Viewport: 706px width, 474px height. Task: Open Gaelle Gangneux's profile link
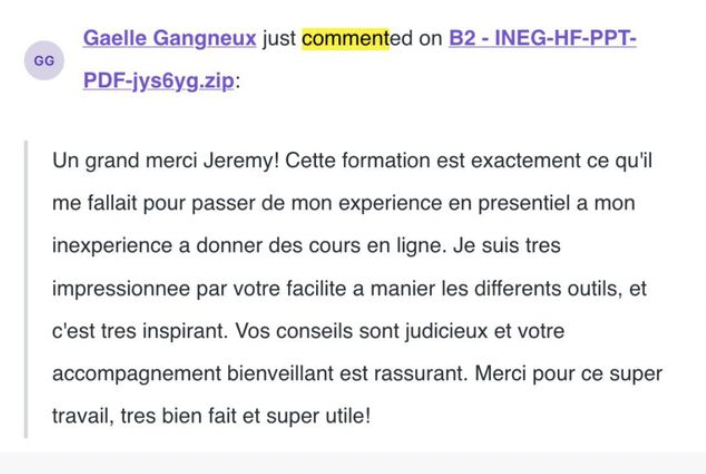pyautogui.click(x=169, y=40)
